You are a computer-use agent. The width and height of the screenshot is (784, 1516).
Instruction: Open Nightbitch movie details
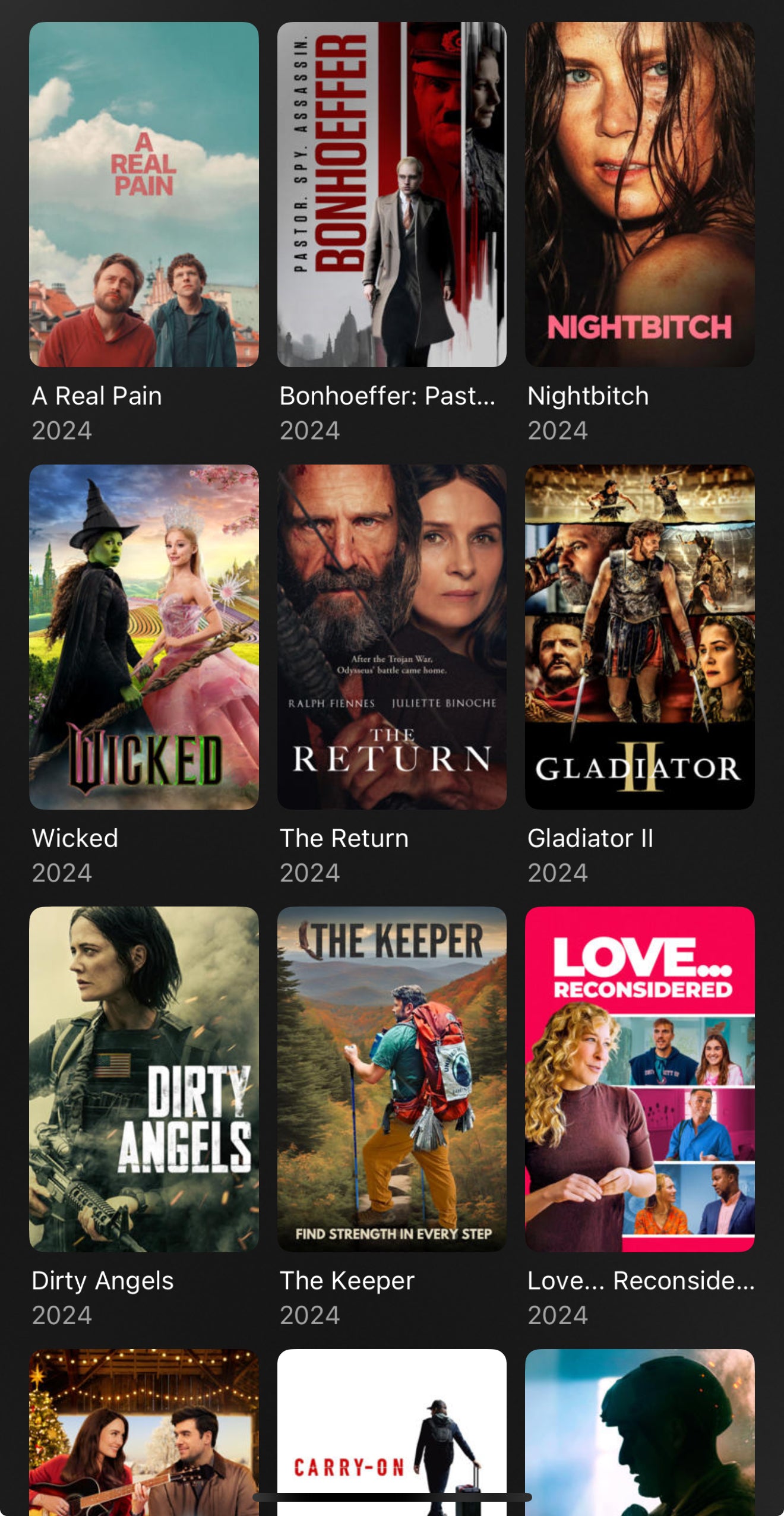click(640, 195)
